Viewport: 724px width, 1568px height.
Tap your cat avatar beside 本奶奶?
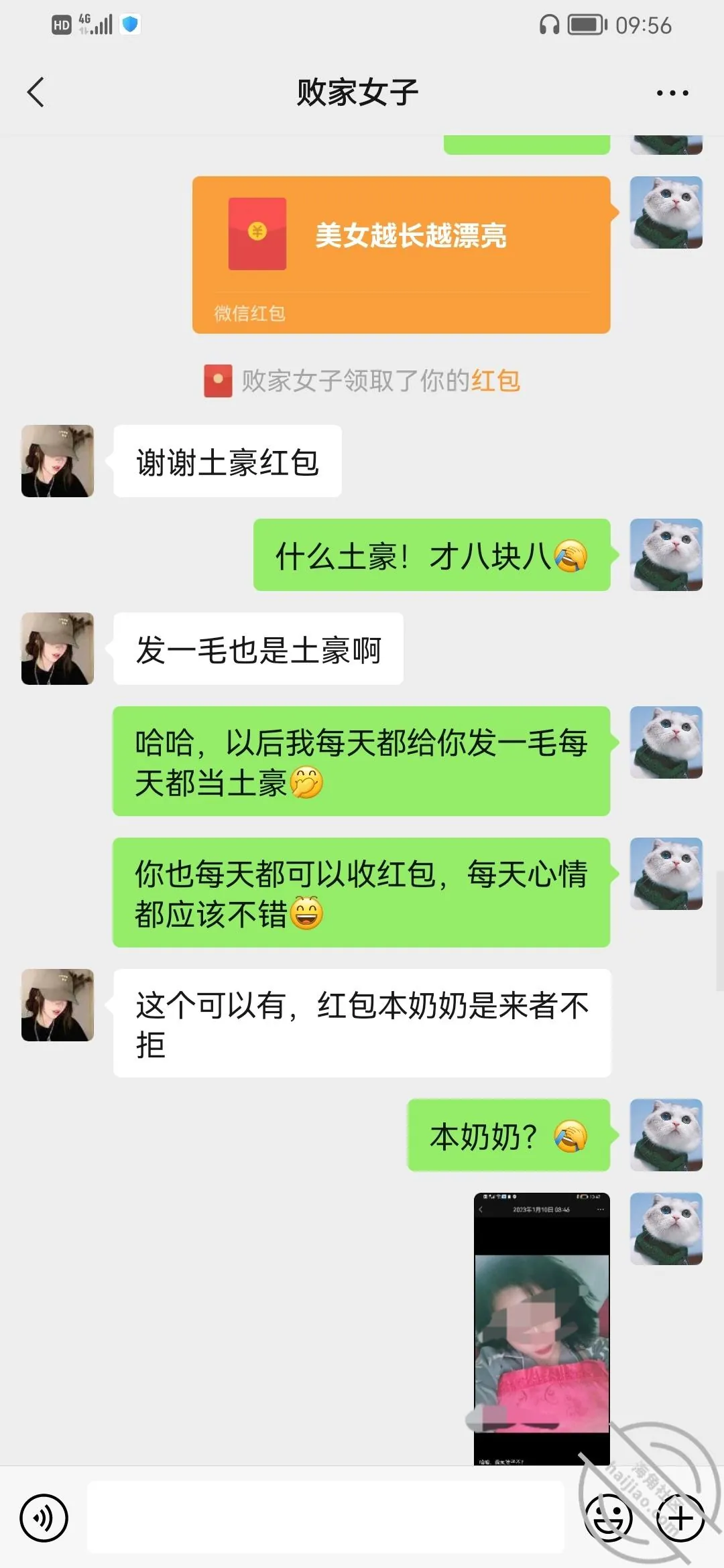click(666, 1135)
